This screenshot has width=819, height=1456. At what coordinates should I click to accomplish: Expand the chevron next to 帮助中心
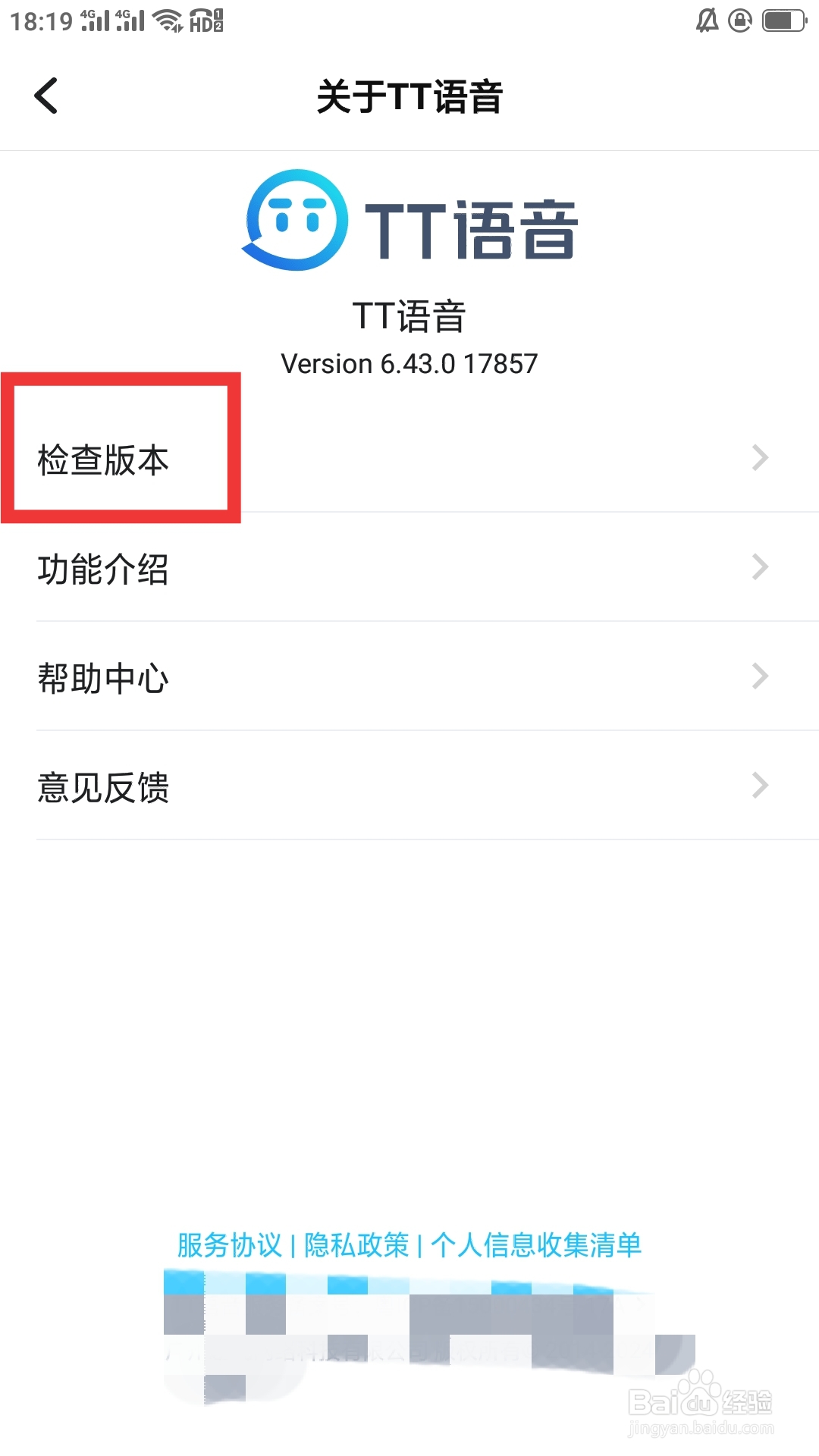(x=759, y=676)
